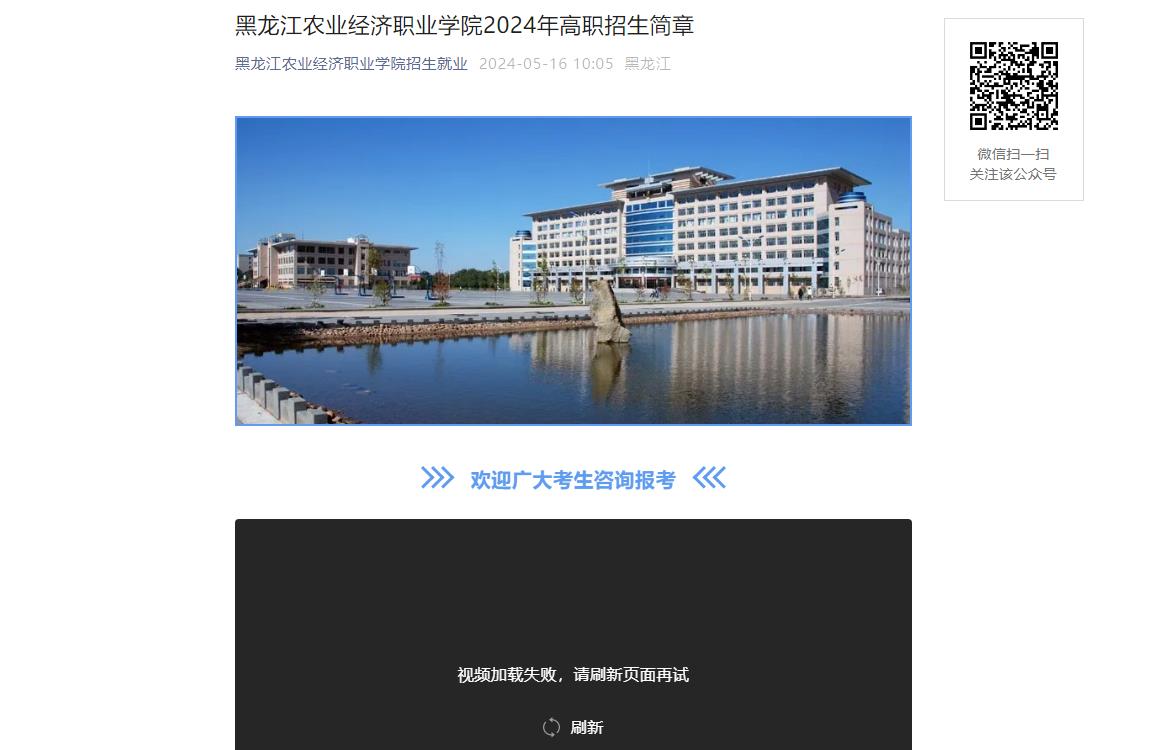Open the 黑龙江农业经济职业学院招生就业 account link

point(351,64)
